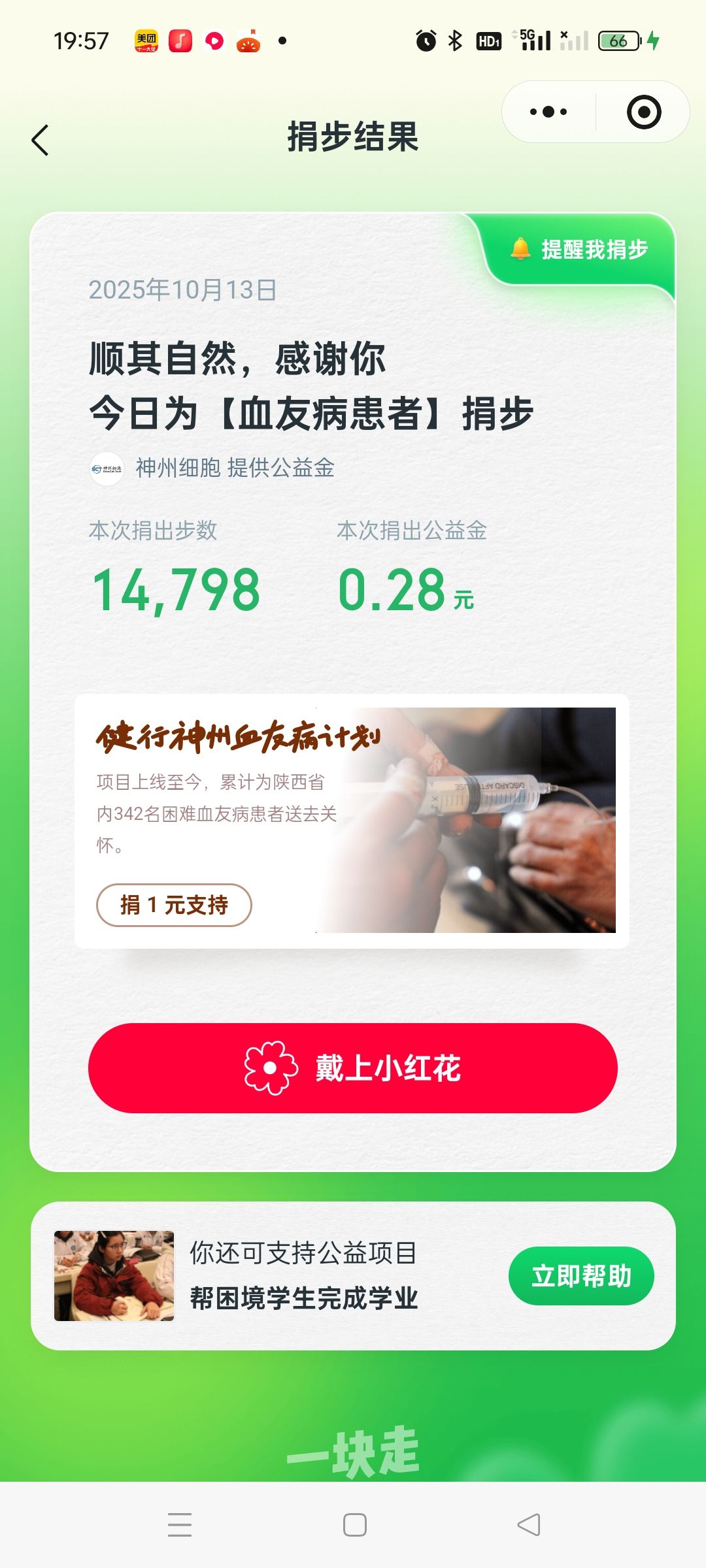The width and height of the screenshot is (706, 1568).
Task: Tap 捐 1 元支持 button
Action: click(x=174, y=905)
